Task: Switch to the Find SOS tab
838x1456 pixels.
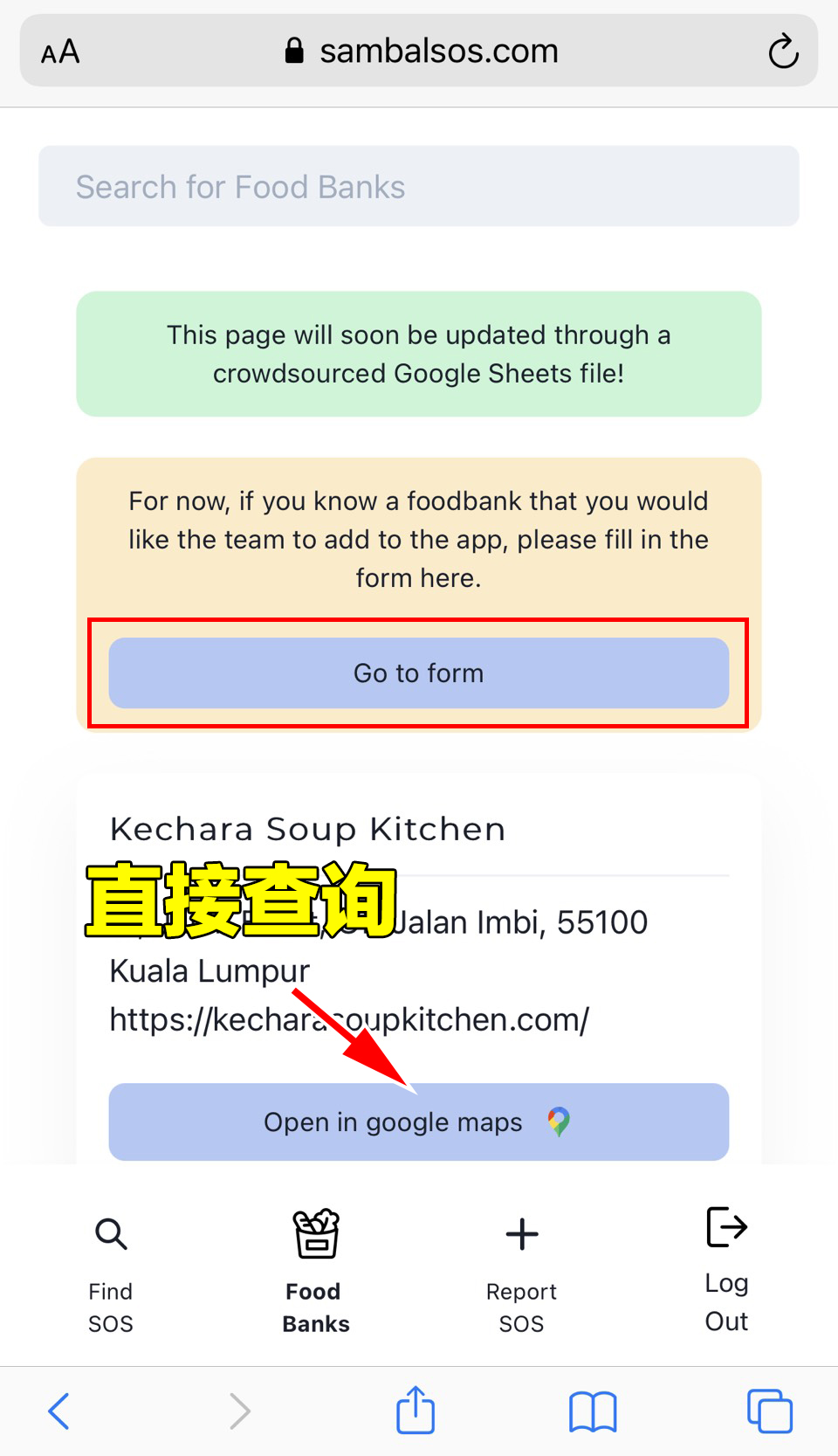Action: click(x=111, y=1271)
